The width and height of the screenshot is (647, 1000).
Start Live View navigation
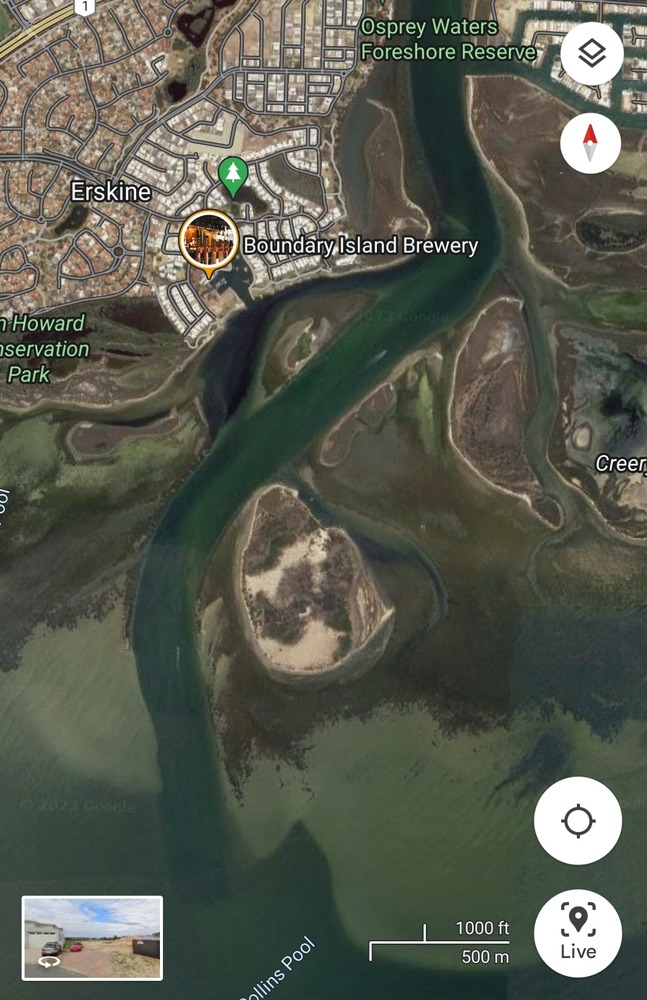pyautogui.click(x=578, y=933)
